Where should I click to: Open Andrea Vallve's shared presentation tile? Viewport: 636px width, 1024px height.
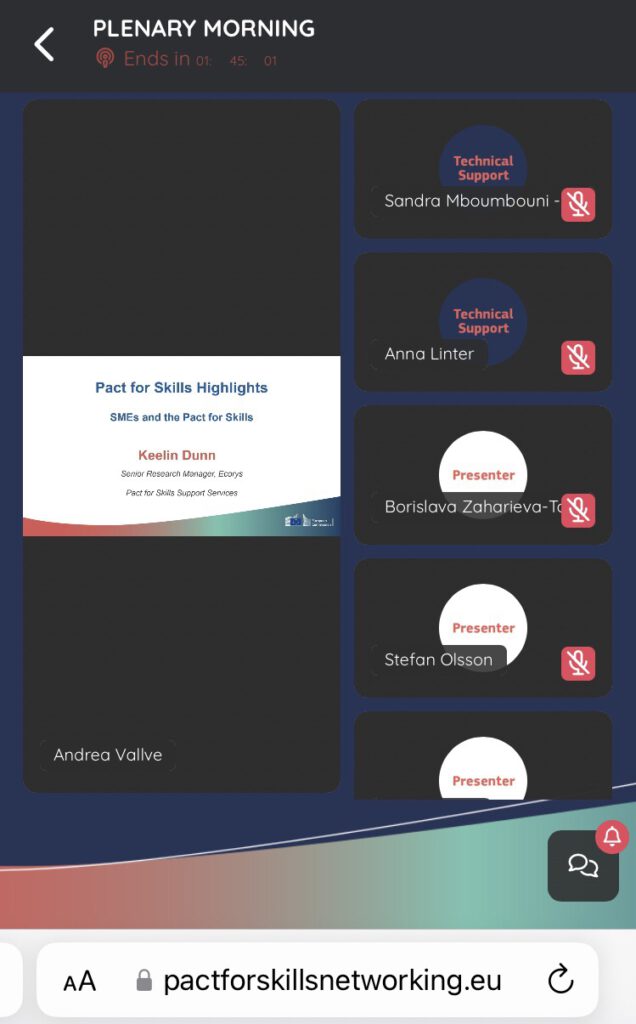point(181,446)
